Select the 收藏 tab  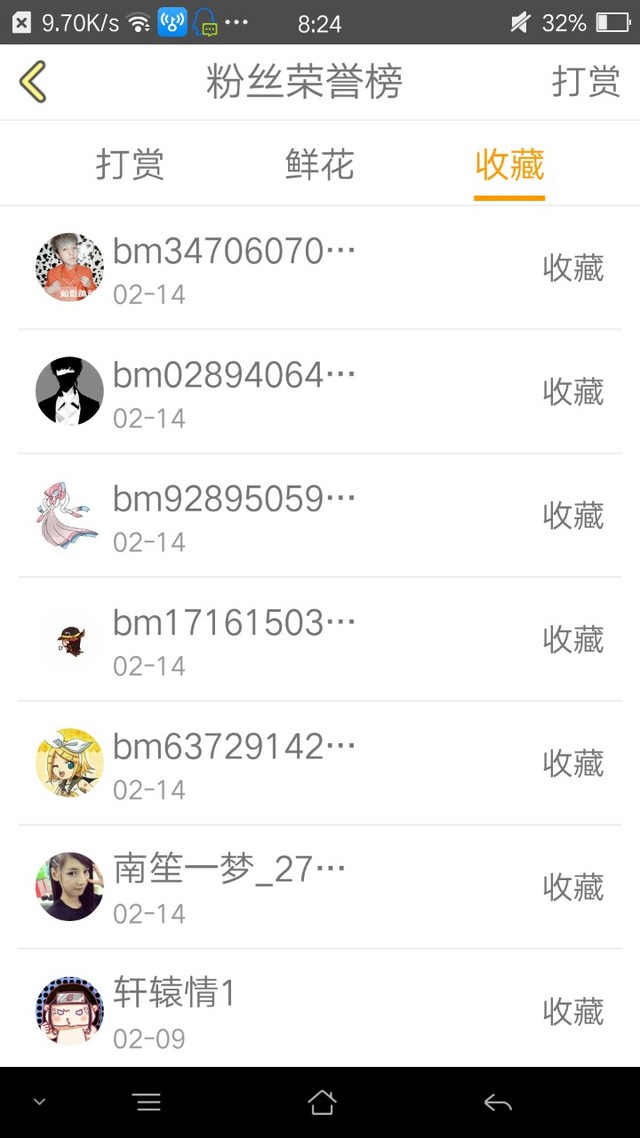click(x=509, y=165)
